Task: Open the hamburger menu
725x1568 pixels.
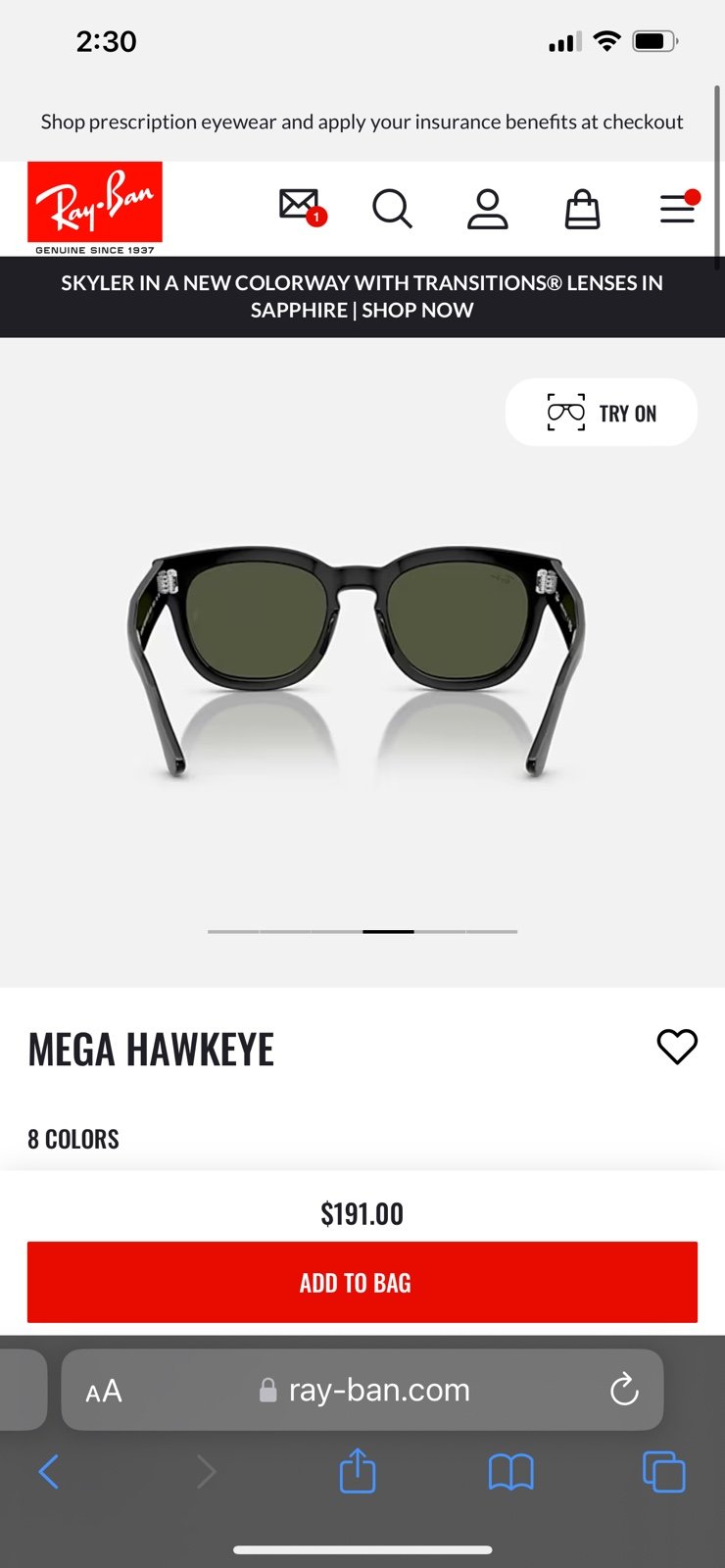Action: click(678, 208)
